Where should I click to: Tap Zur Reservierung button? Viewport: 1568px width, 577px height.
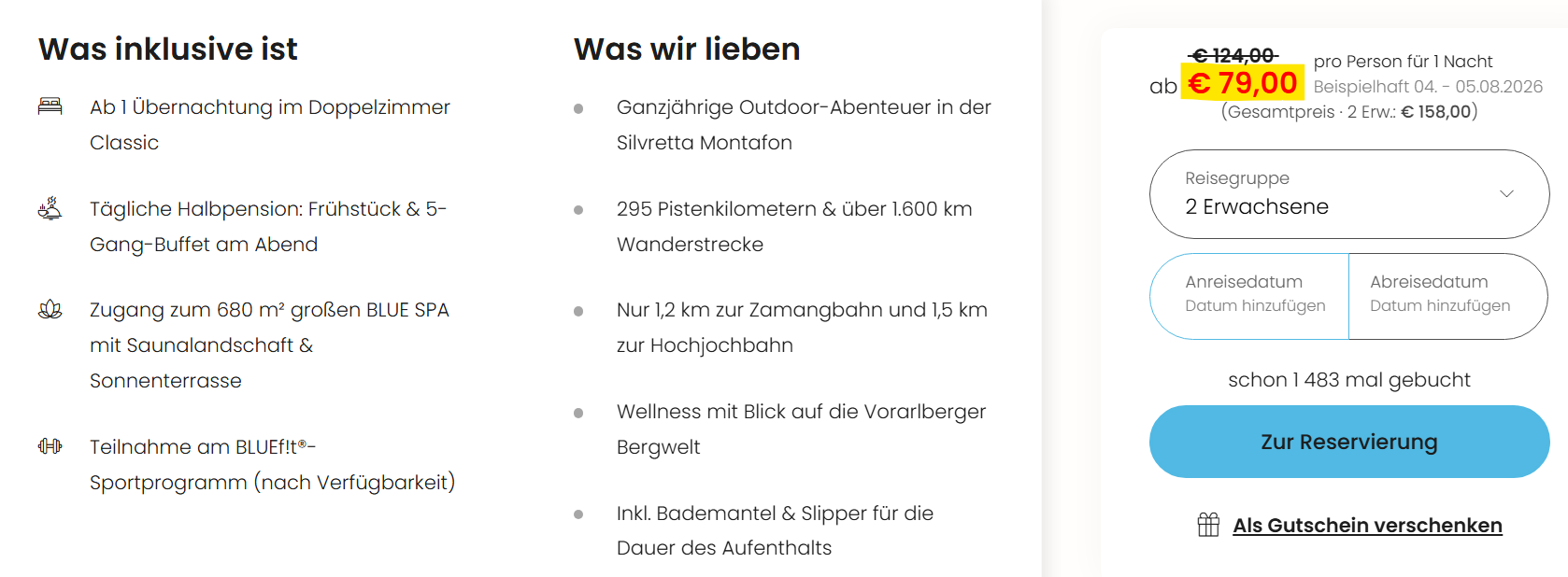1348,442
